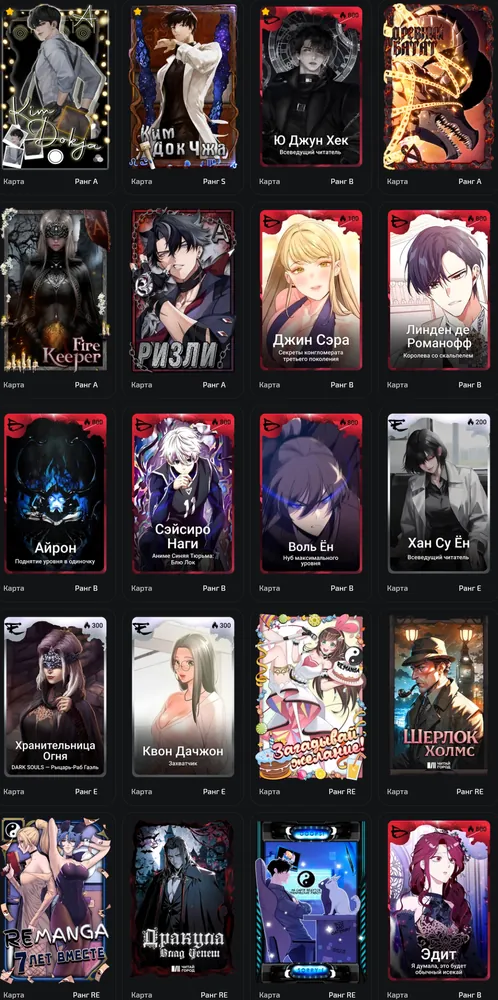Image resolution: width=498 pixels, height=1000 pixels.
Task: View the Воль Ён card
Action: pos(311,494)
